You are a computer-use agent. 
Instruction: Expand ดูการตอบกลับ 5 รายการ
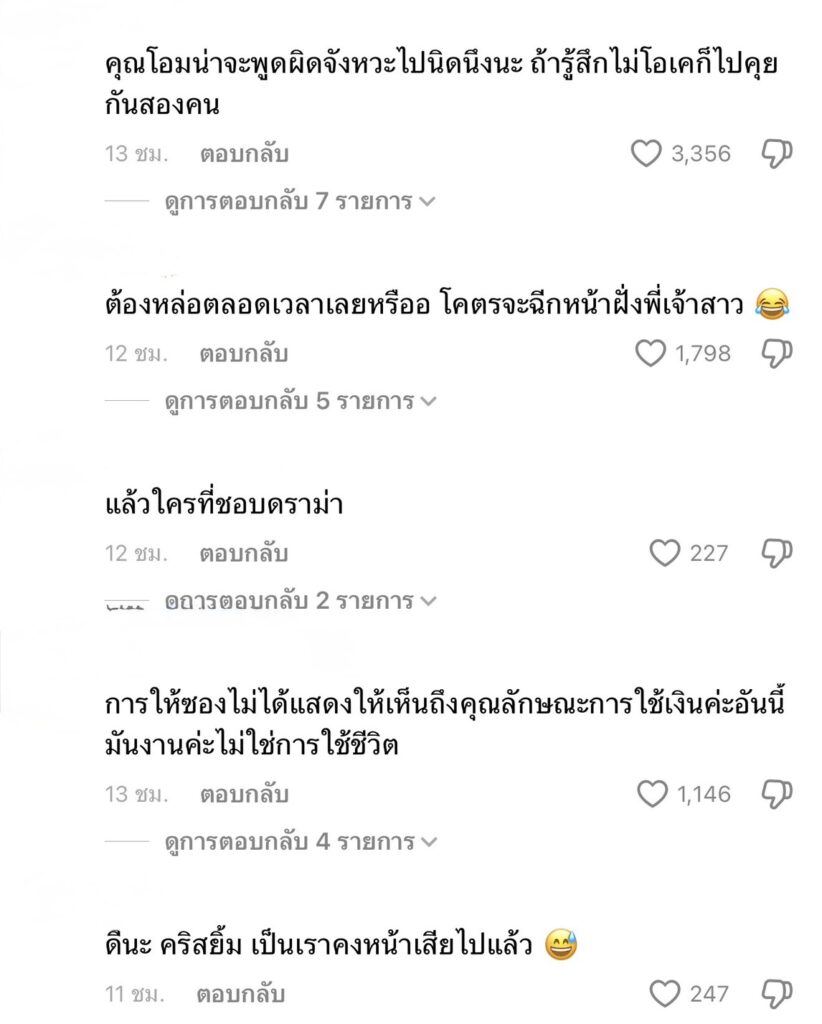click(300, 402)
